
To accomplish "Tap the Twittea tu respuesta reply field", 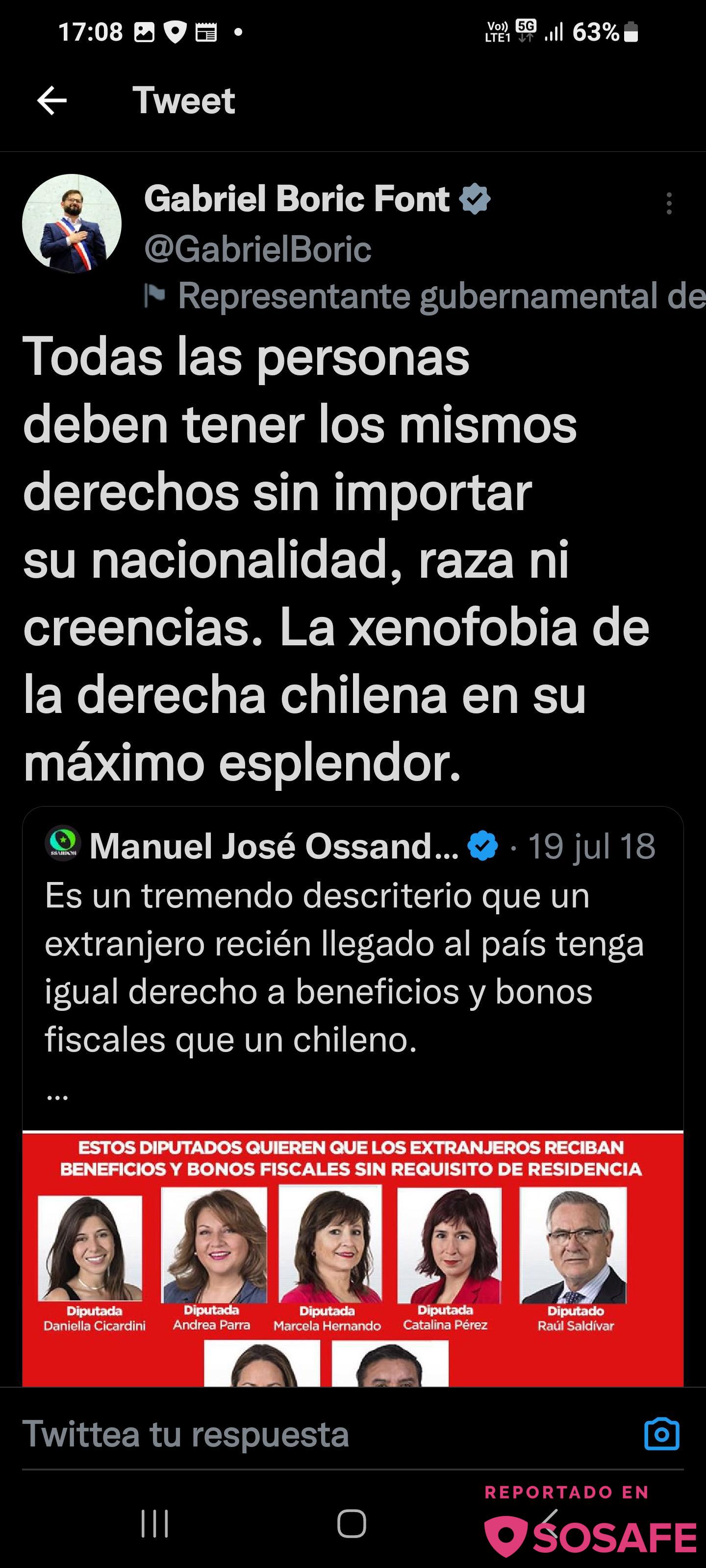I will point(304,1435).
